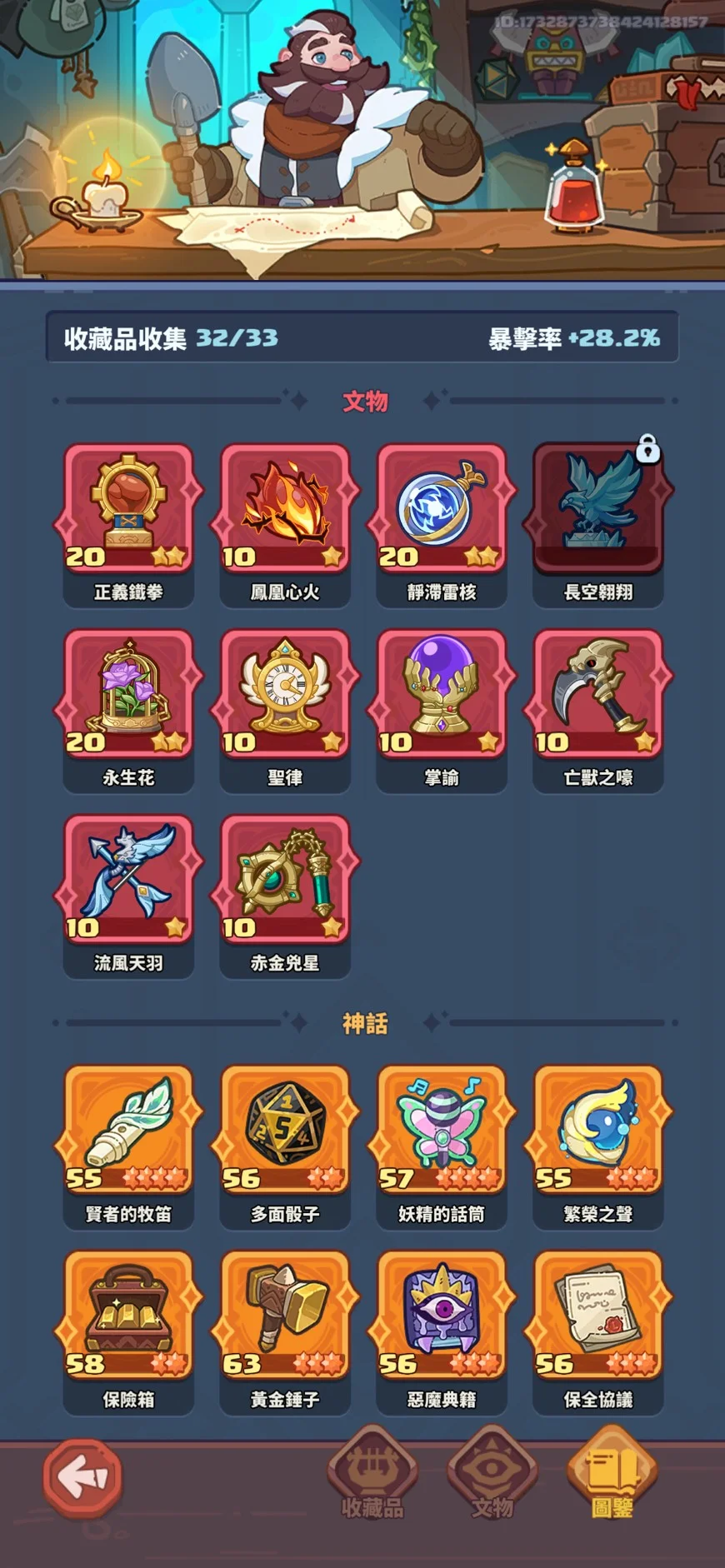Select the 黃金錘子 collectible
The height and width of the screenshot is (1568, 725).
pos(285,1333)
